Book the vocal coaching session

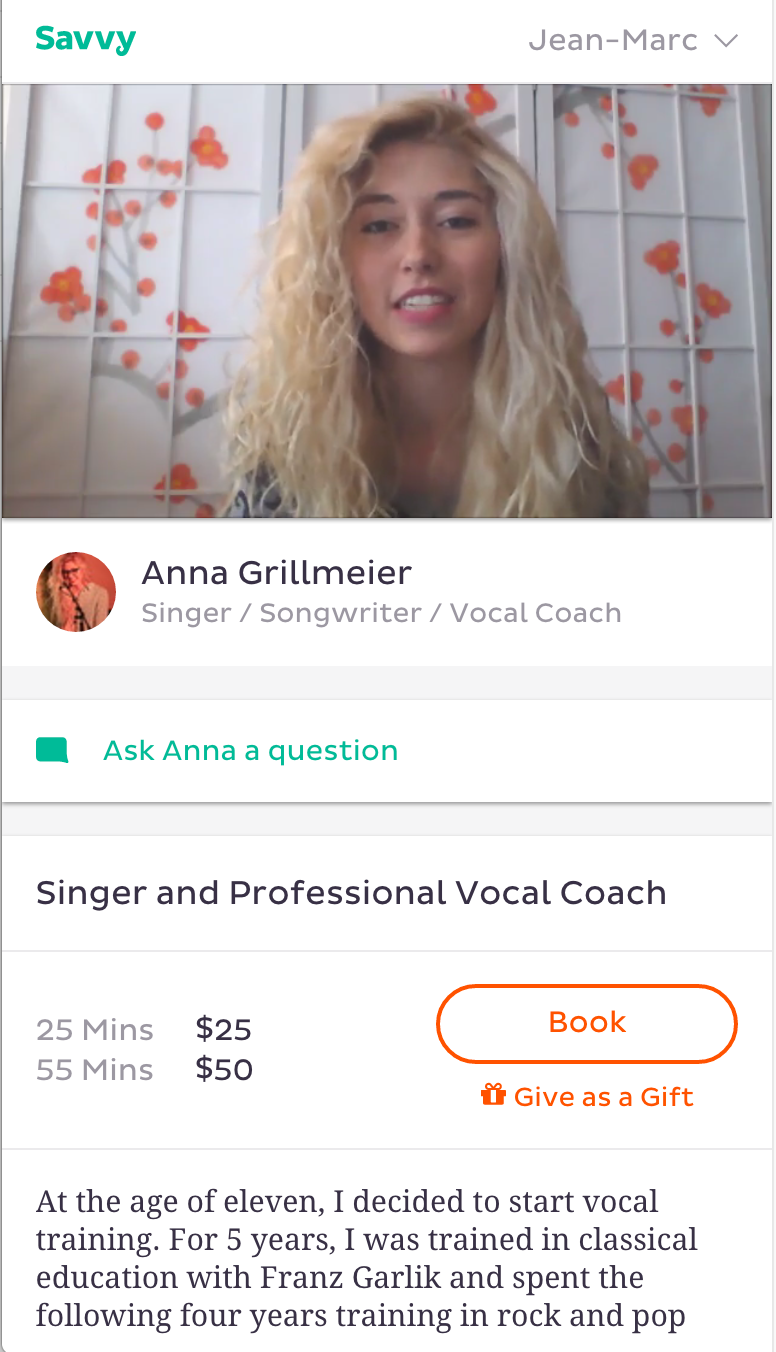click(x=586, y=1023)
